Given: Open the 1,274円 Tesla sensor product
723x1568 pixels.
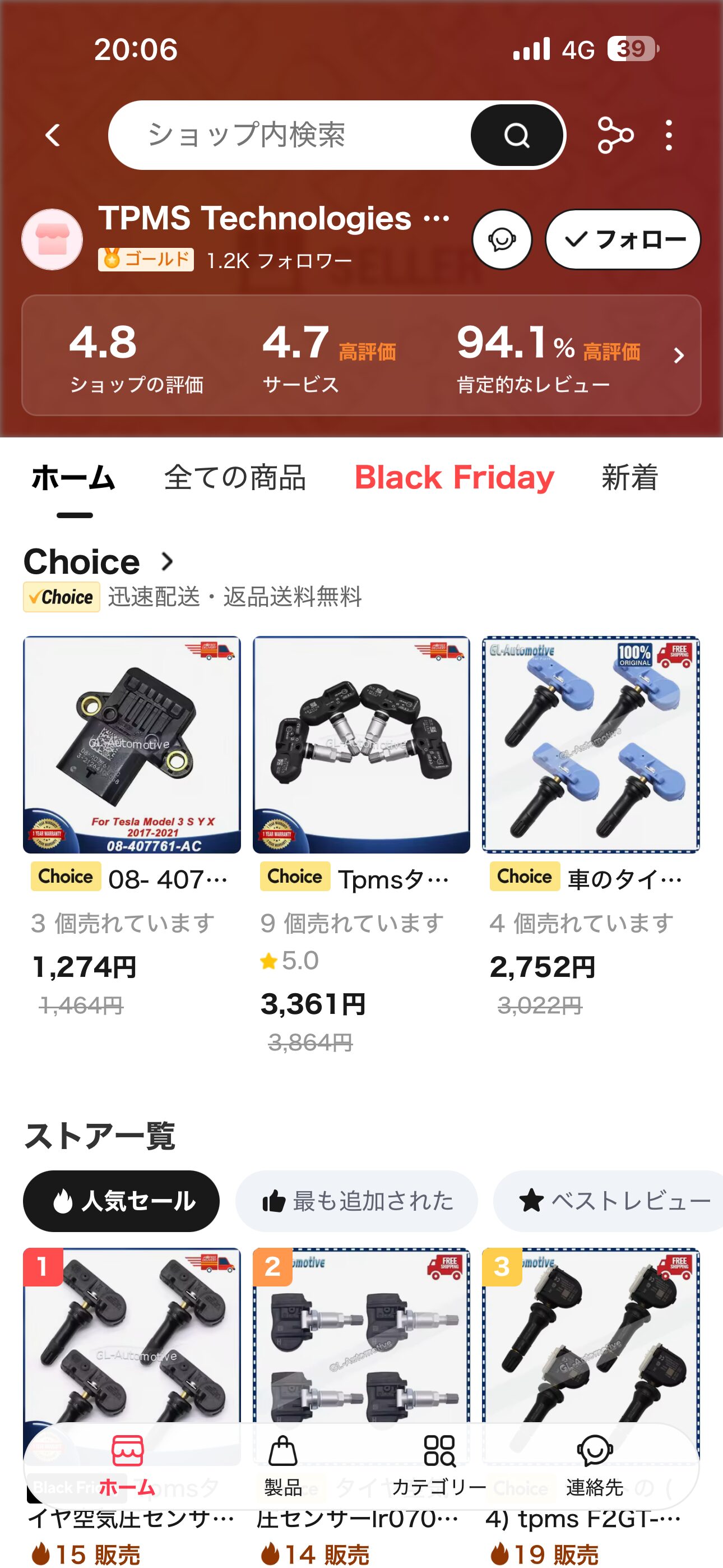Looking at the screenshot, I should [132, 745].
